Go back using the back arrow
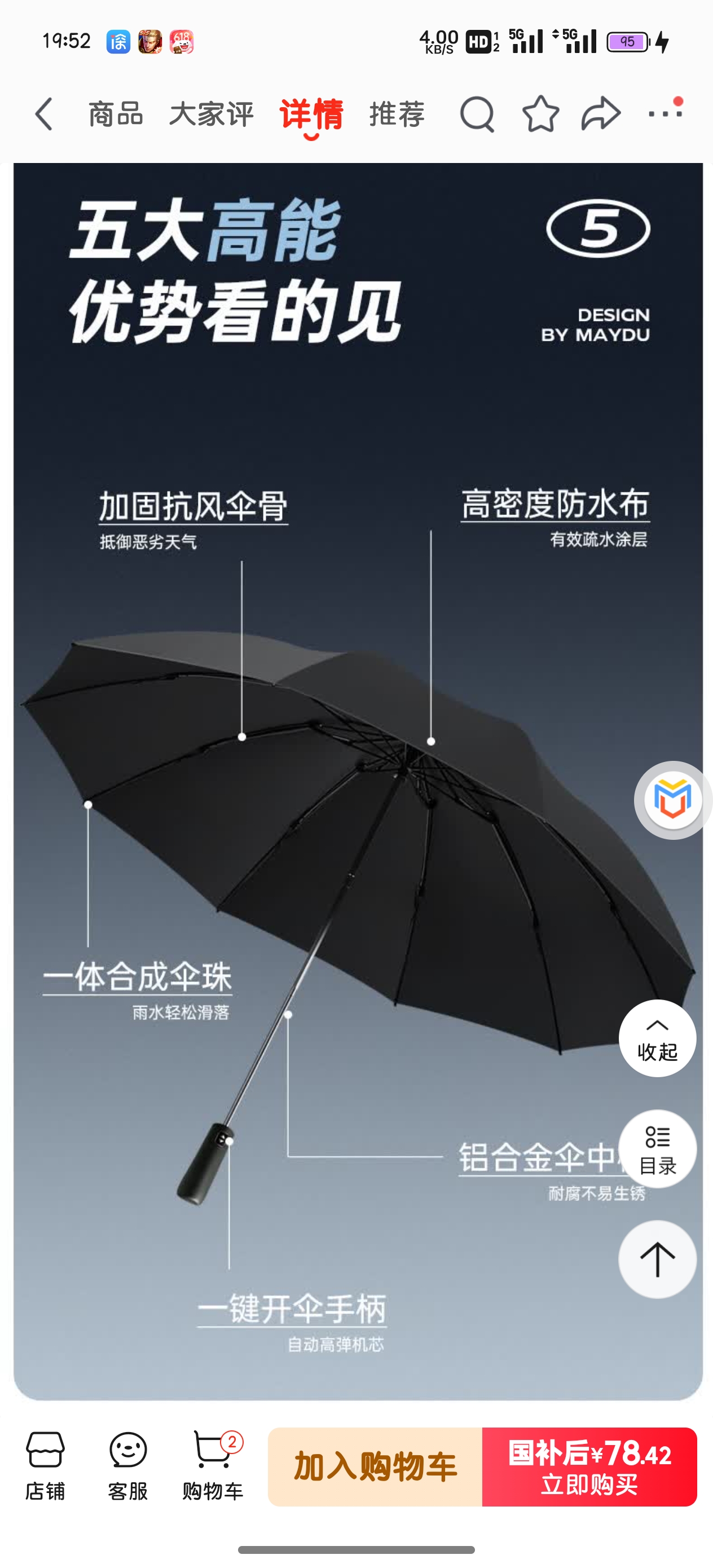713x1568 pixels. [x=44, y=114]
